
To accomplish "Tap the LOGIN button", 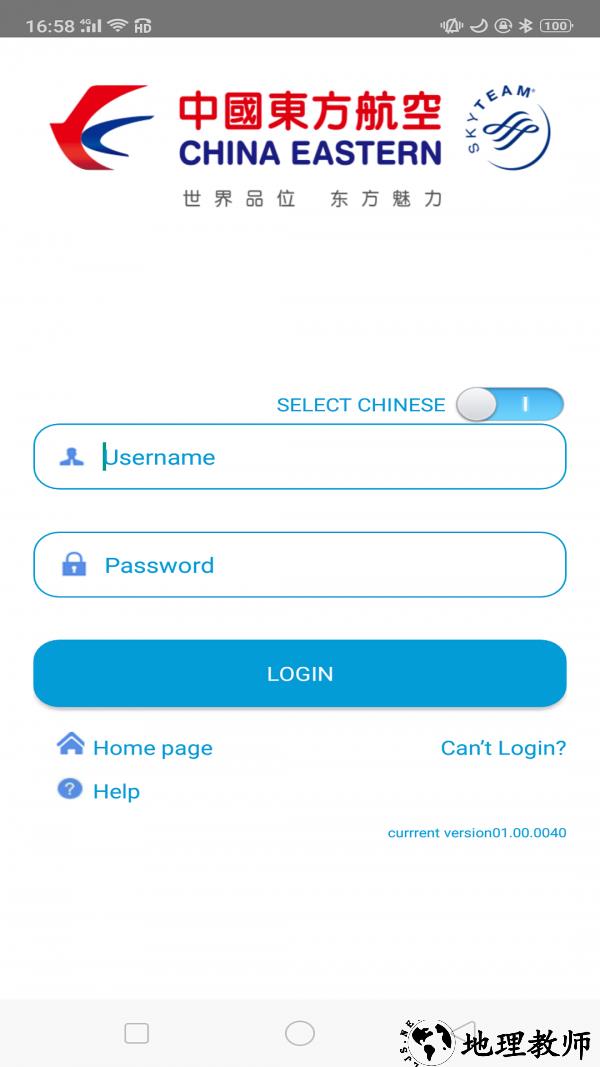I will pos(300,674).
